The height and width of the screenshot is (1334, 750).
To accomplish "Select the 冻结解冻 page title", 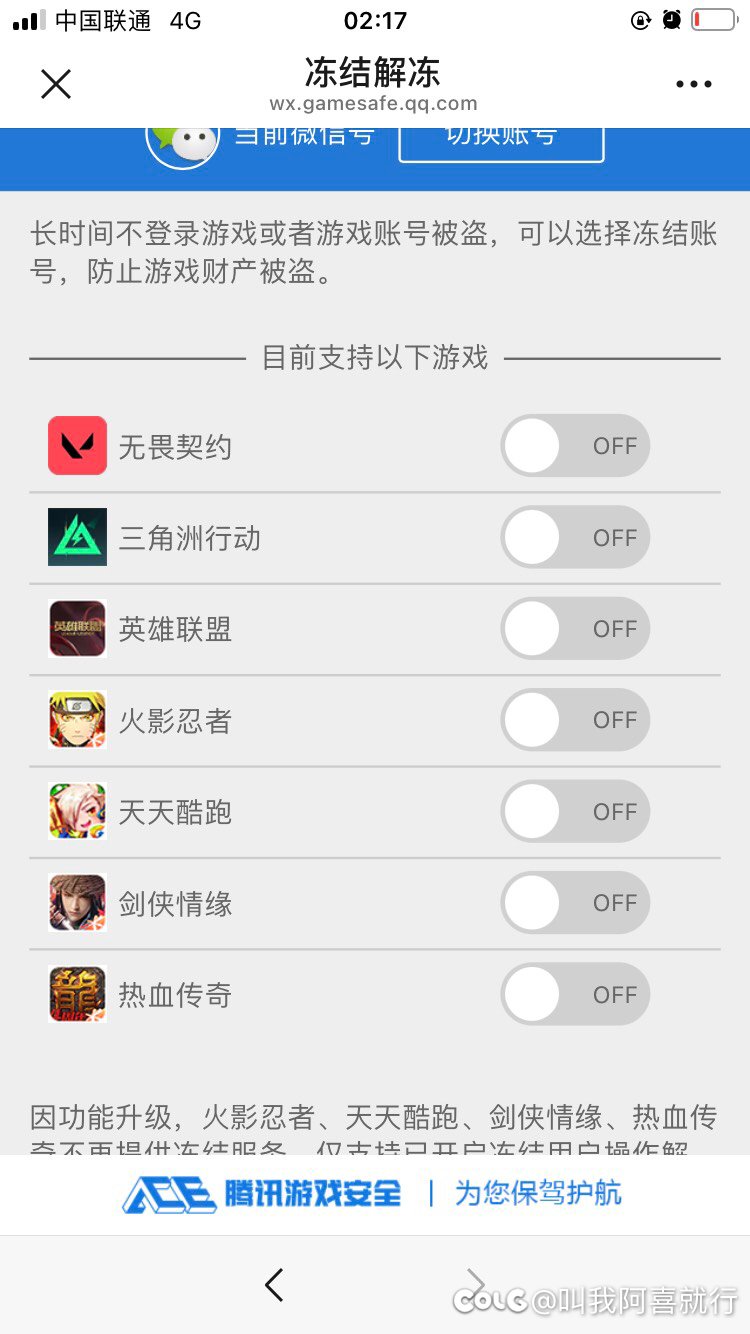I will (375, 73).
